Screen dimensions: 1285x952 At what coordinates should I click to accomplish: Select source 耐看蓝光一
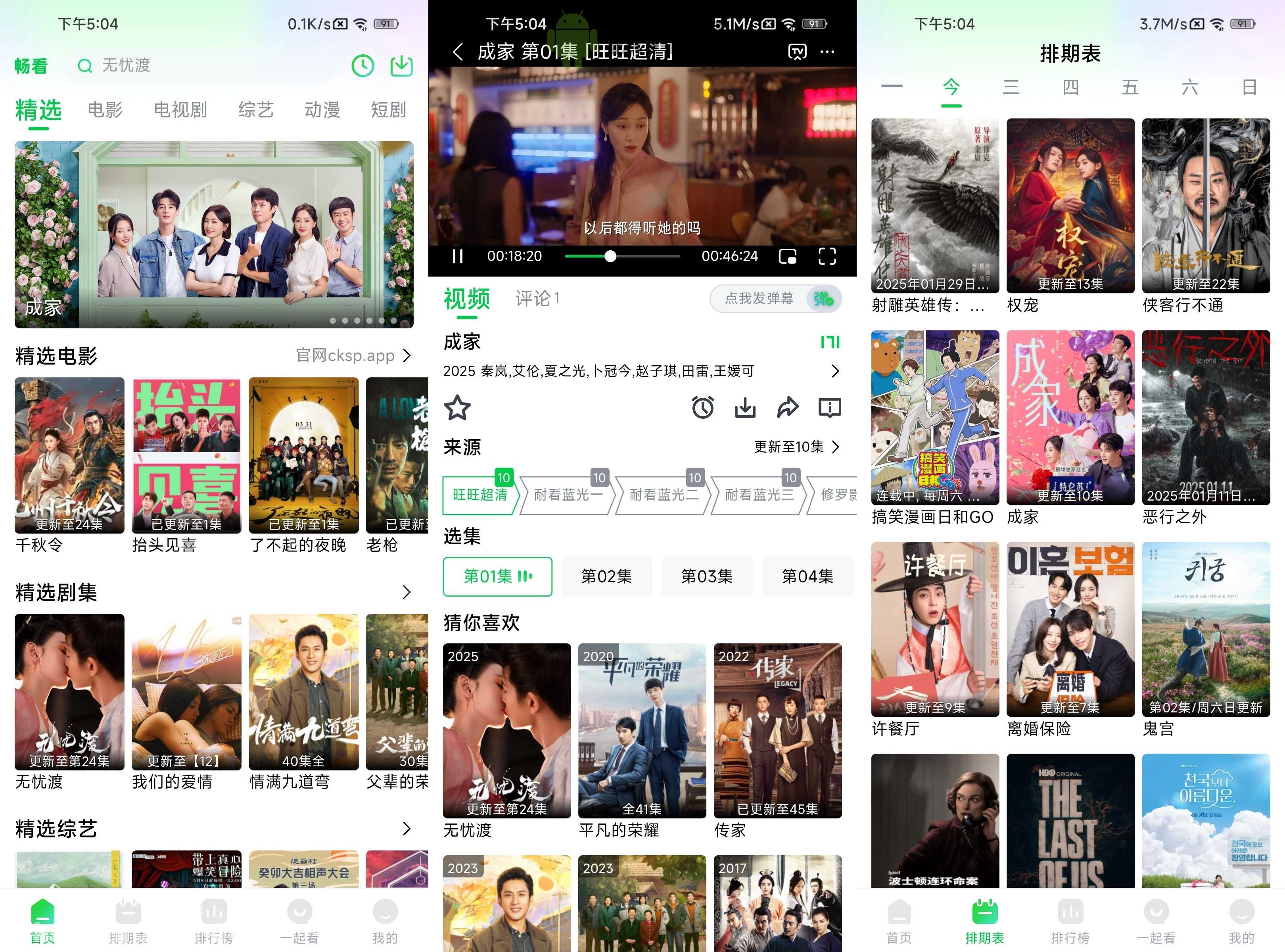pos(568,494)
